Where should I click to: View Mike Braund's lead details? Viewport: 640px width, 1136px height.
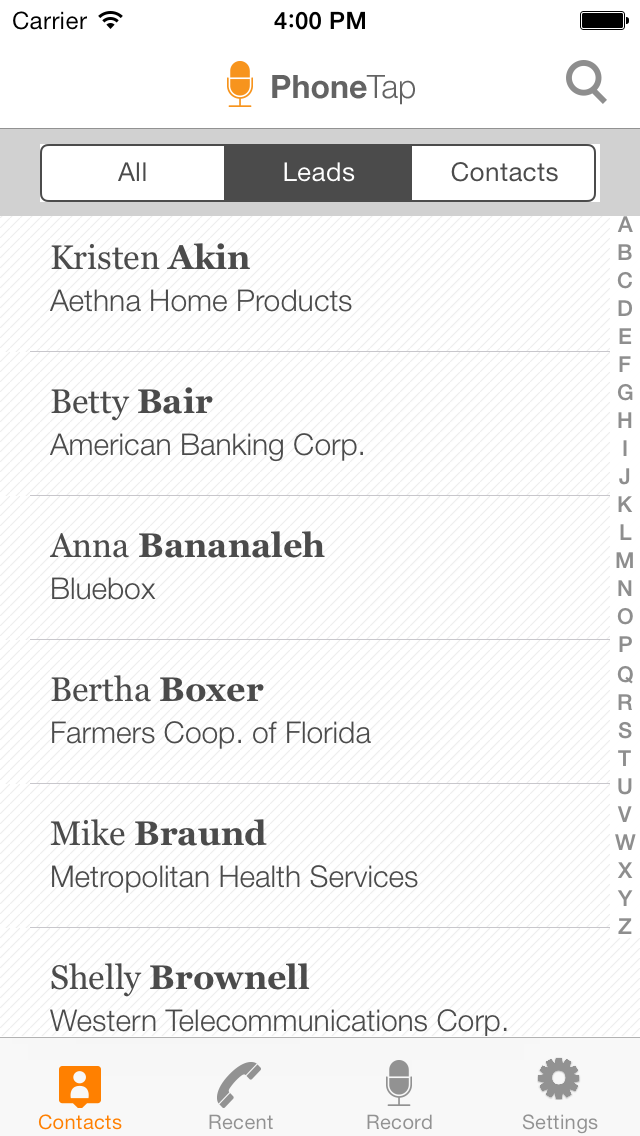tap(300, 855)
